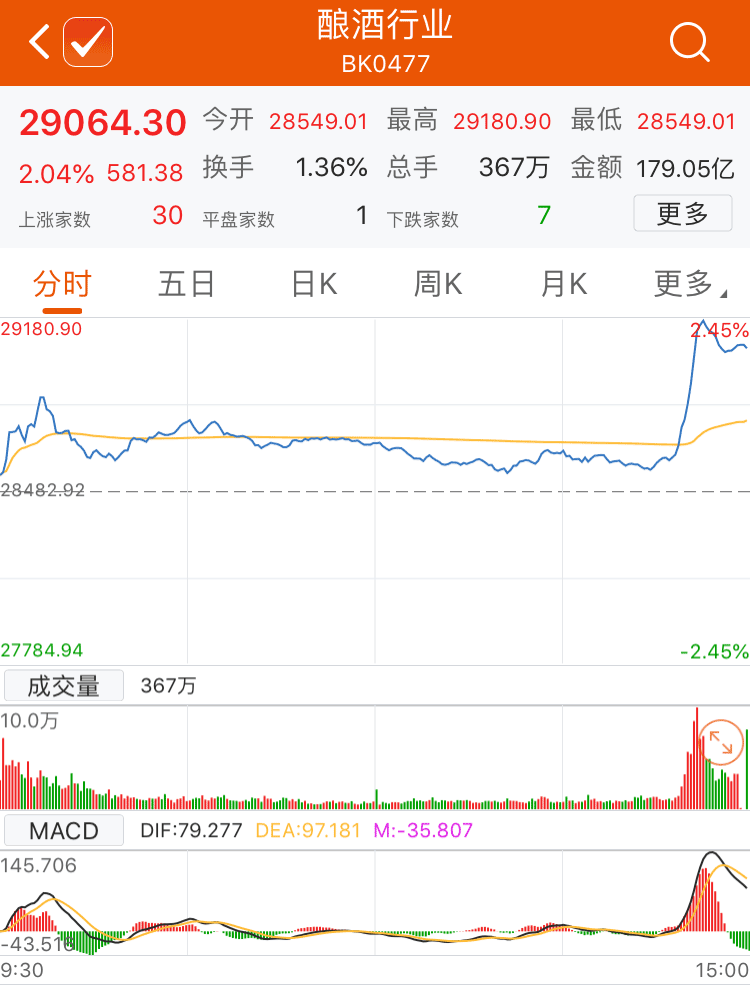Select the 分时 chart tab

tap(62, 285)
